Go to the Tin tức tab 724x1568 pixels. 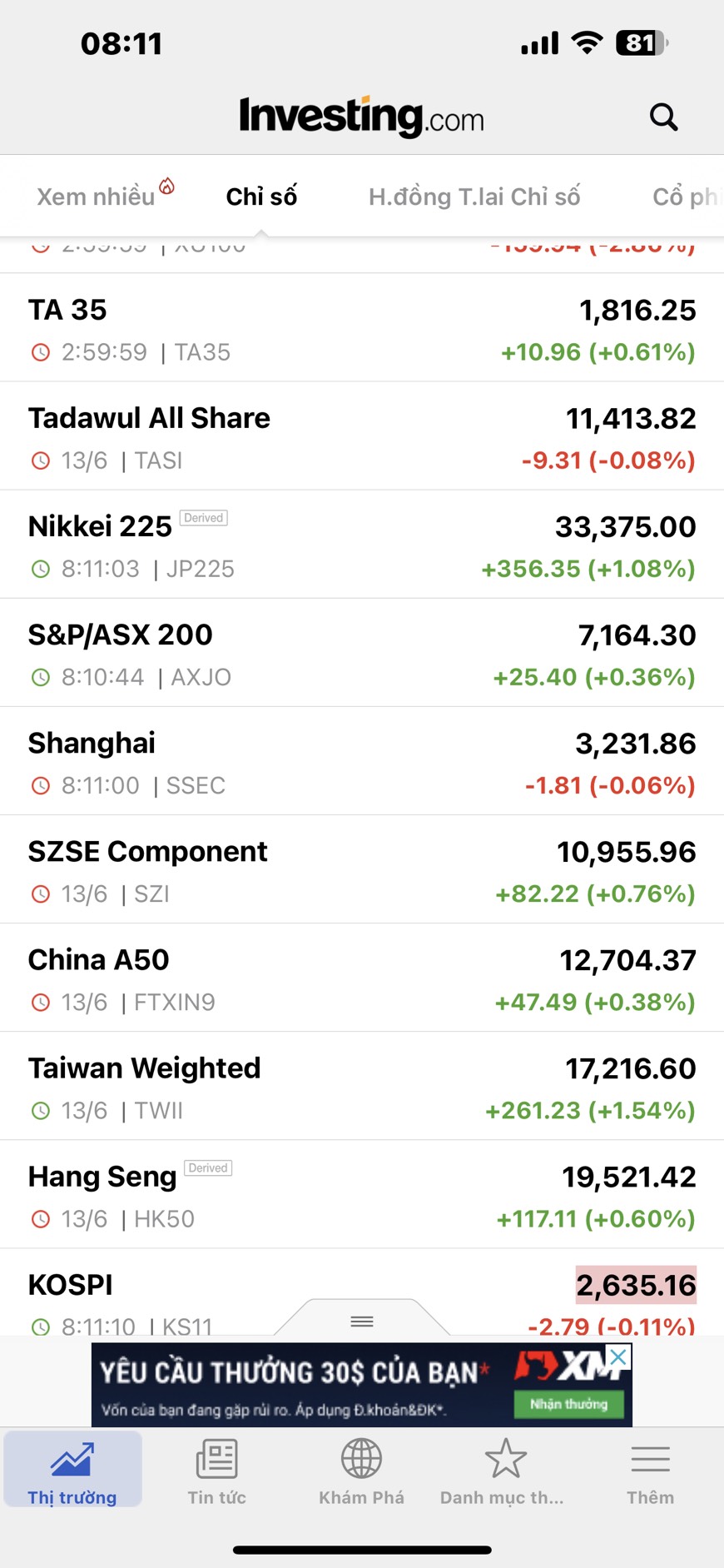[216, 1472]
